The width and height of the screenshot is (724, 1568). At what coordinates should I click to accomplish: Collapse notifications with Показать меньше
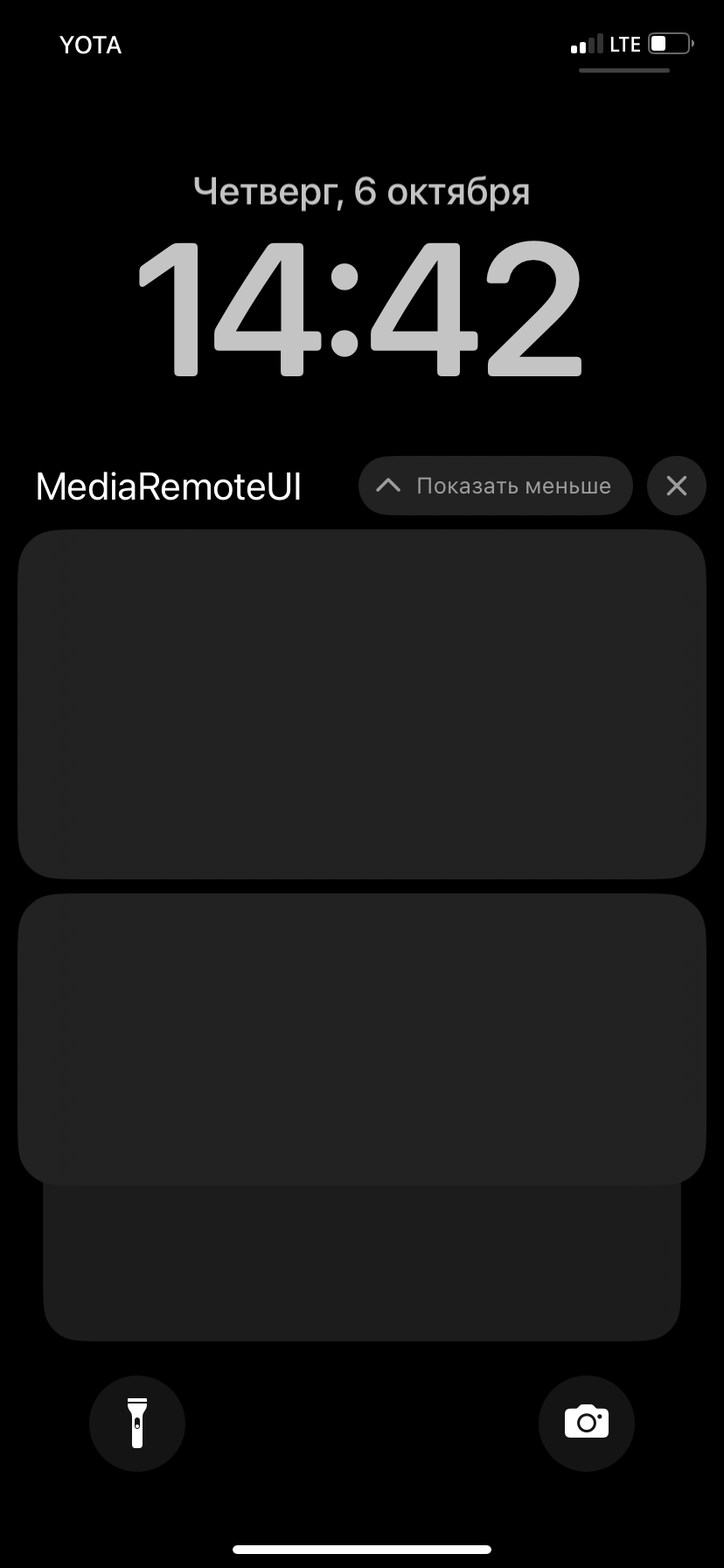tap(495, 486)
